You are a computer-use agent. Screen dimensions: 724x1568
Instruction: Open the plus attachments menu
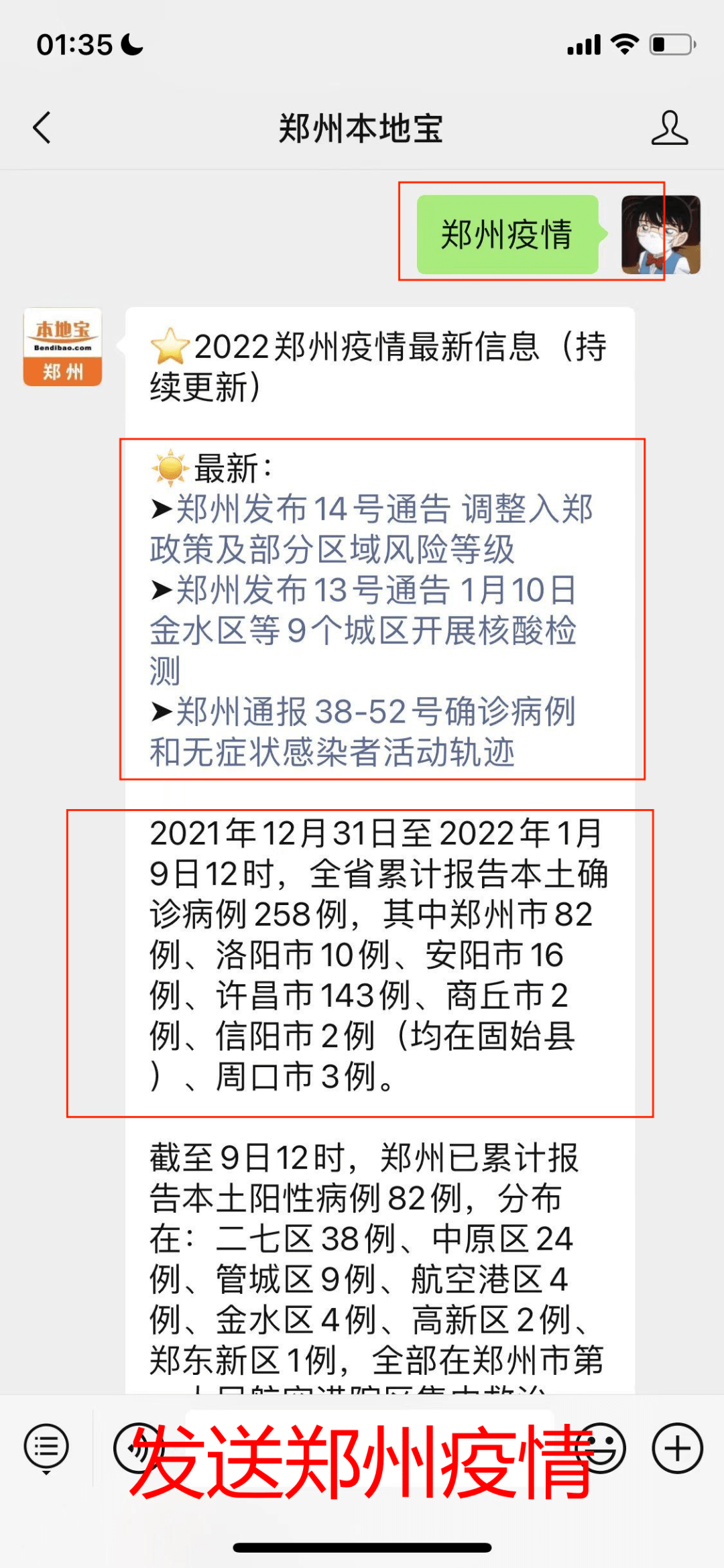678,1448
